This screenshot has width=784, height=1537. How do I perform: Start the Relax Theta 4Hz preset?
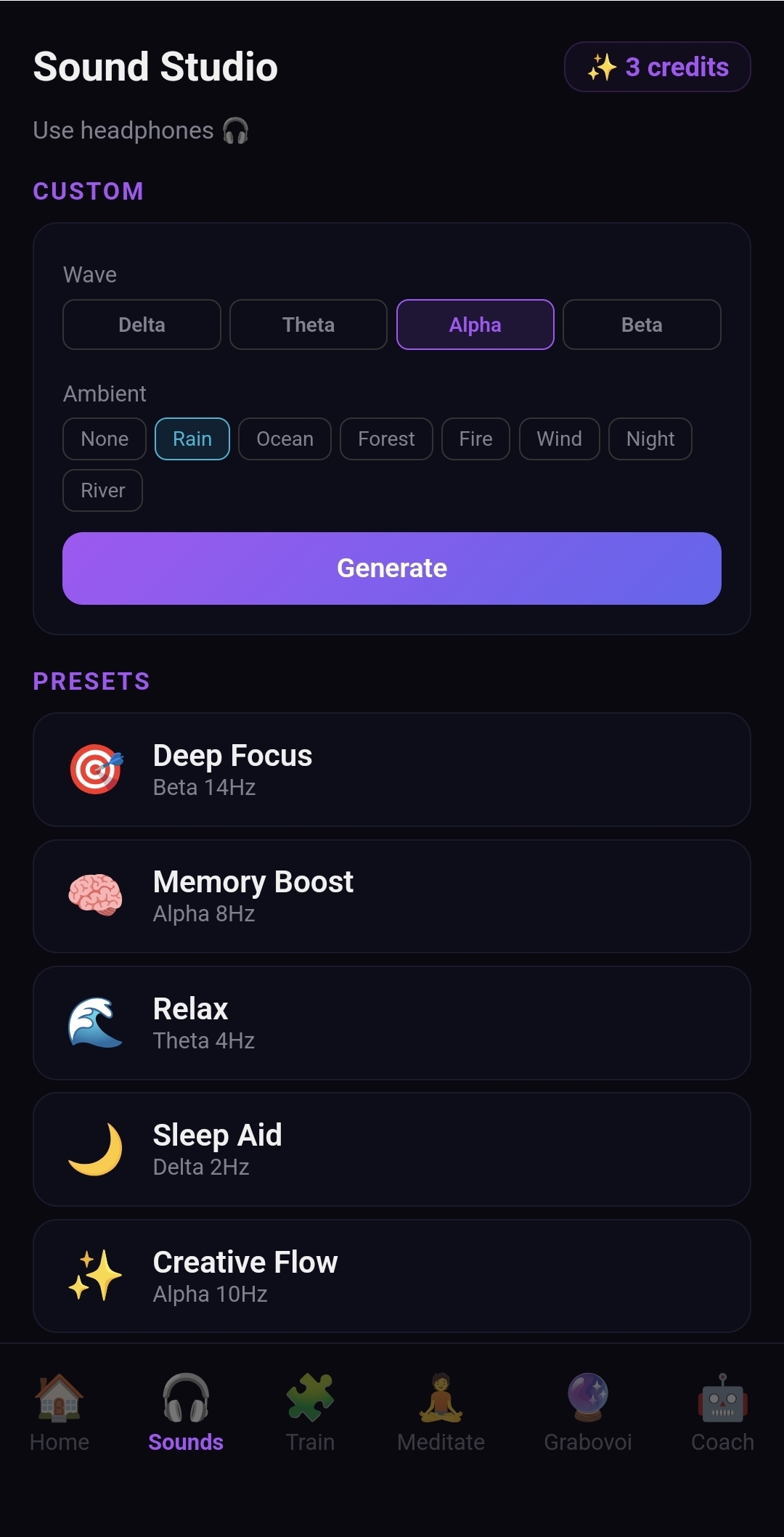[x=392, y=1023]
